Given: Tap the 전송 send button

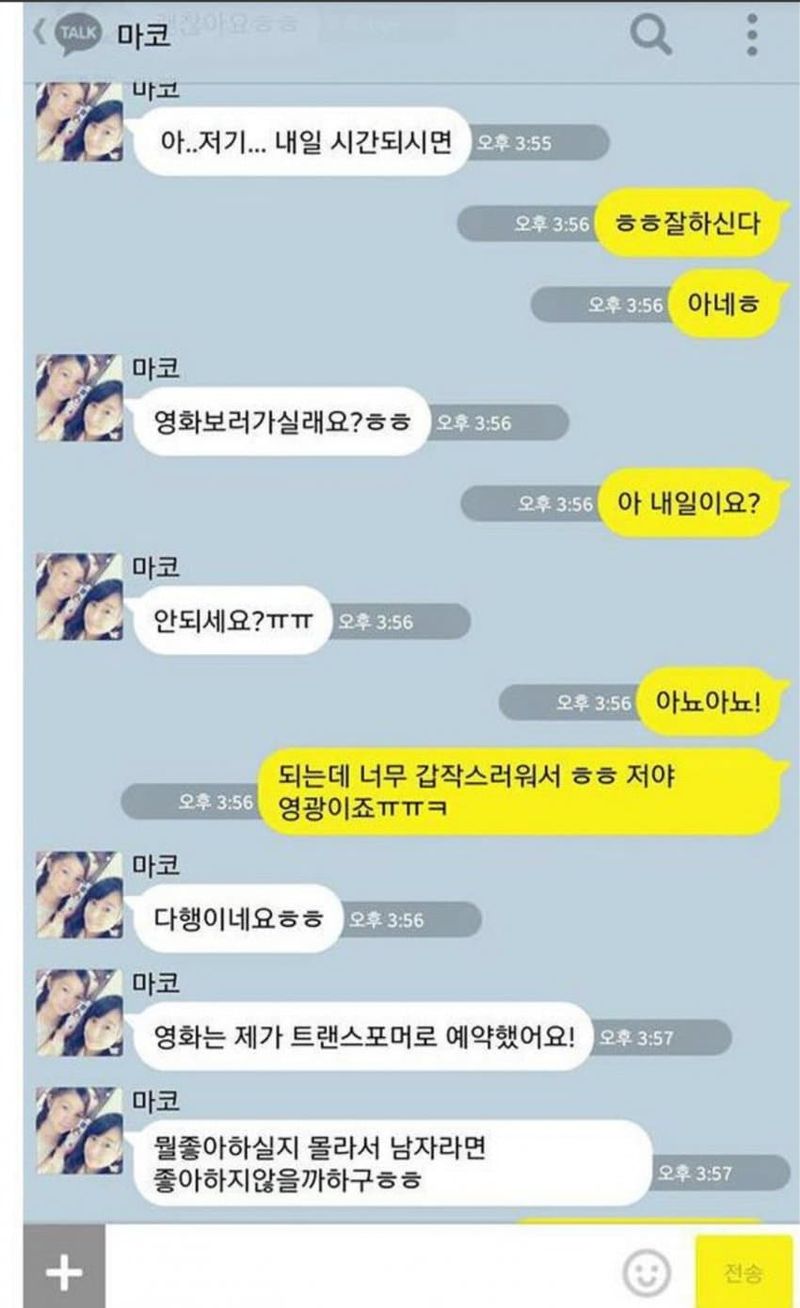Looking at the screenshot, I should [x=744, y=1272].
